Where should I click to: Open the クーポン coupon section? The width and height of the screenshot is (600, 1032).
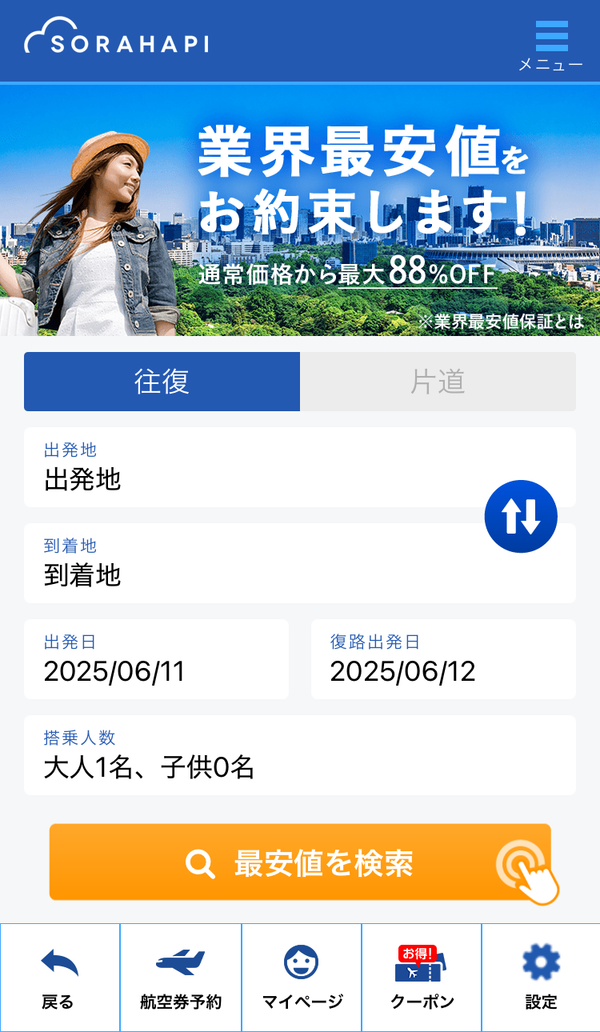click(422, 978)
